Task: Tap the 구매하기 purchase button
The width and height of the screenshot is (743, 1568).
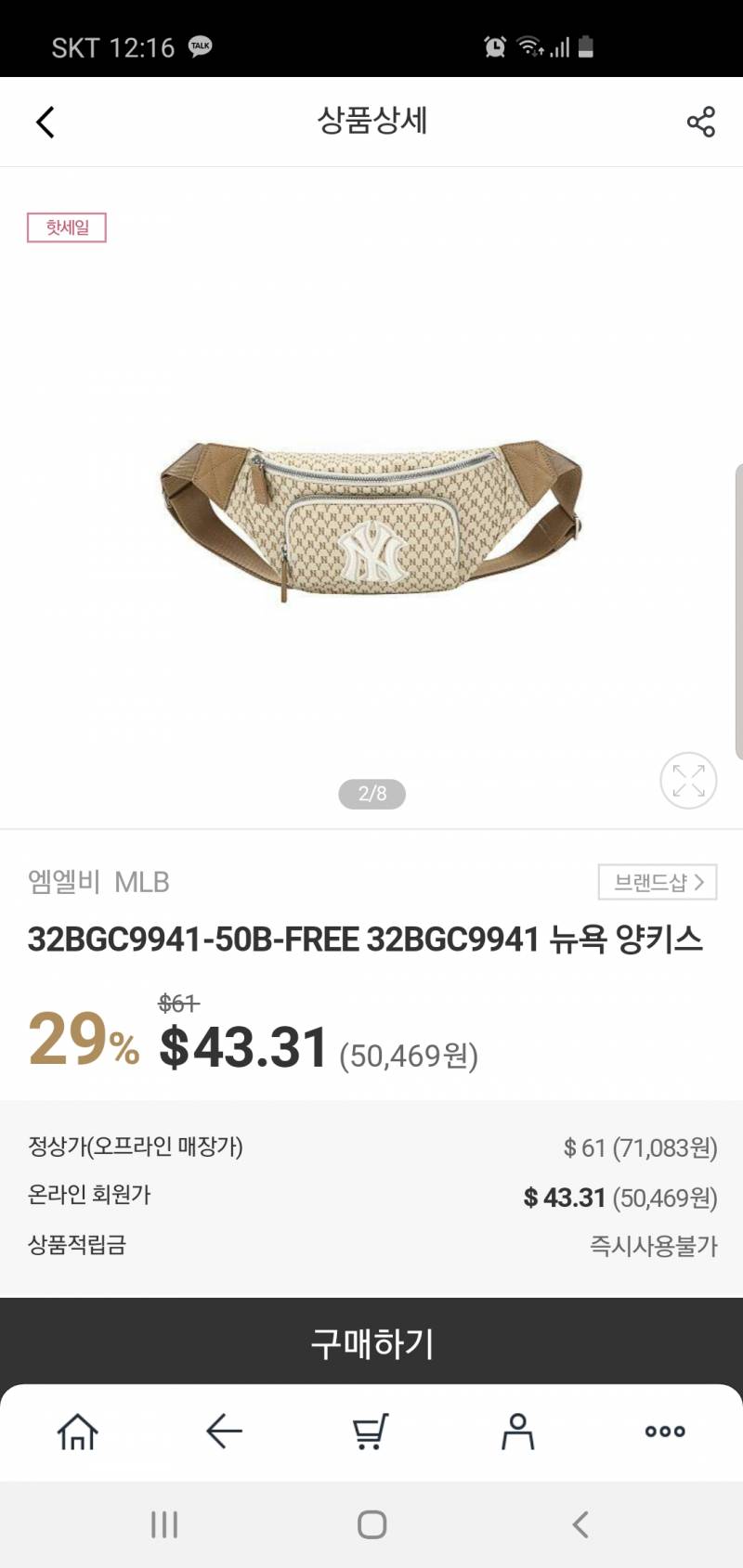Action: [x=371, y=1341]
